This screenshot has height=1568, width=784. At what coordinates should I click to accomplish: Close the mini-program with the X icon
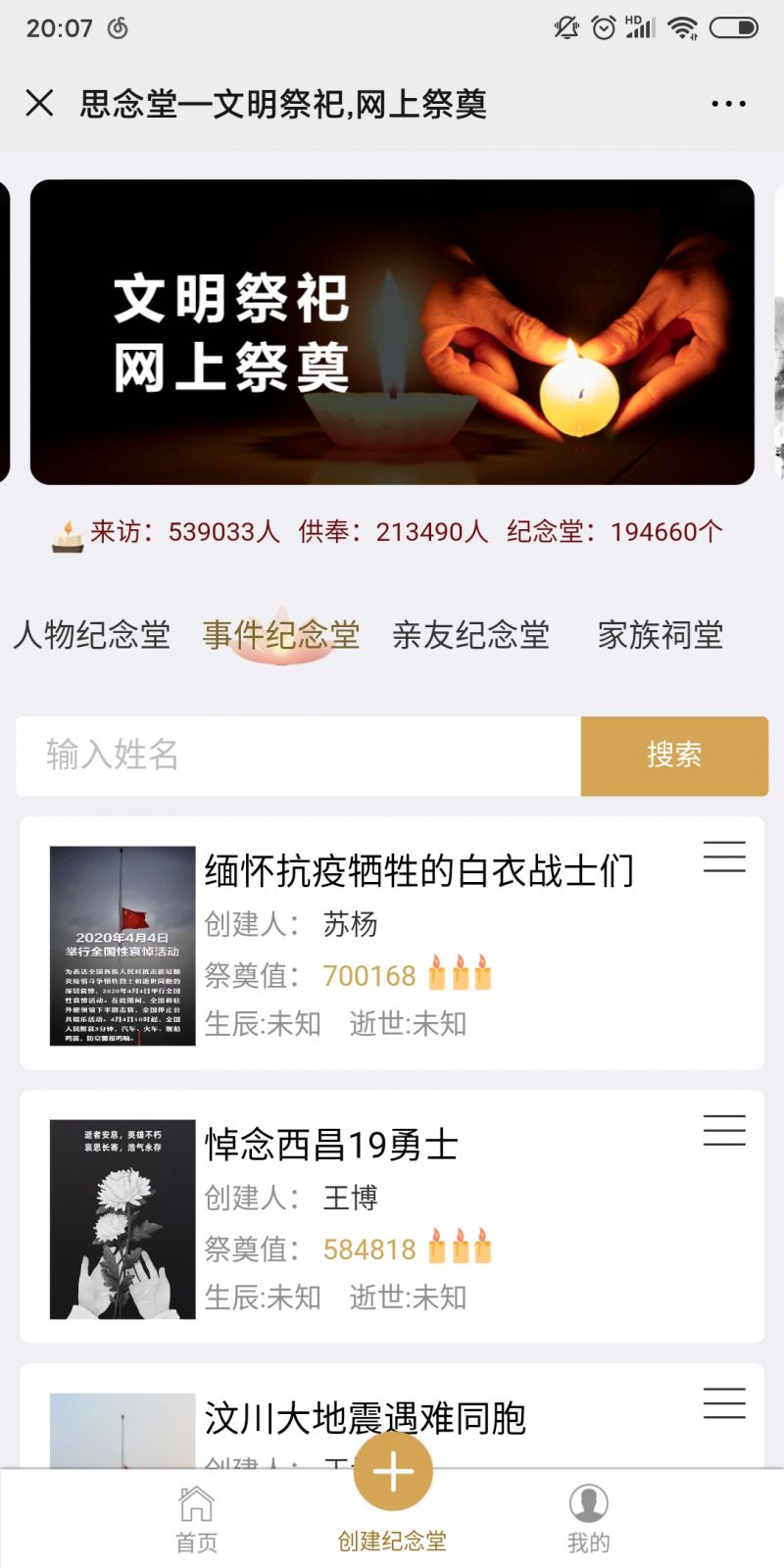(x=39, y=102)
